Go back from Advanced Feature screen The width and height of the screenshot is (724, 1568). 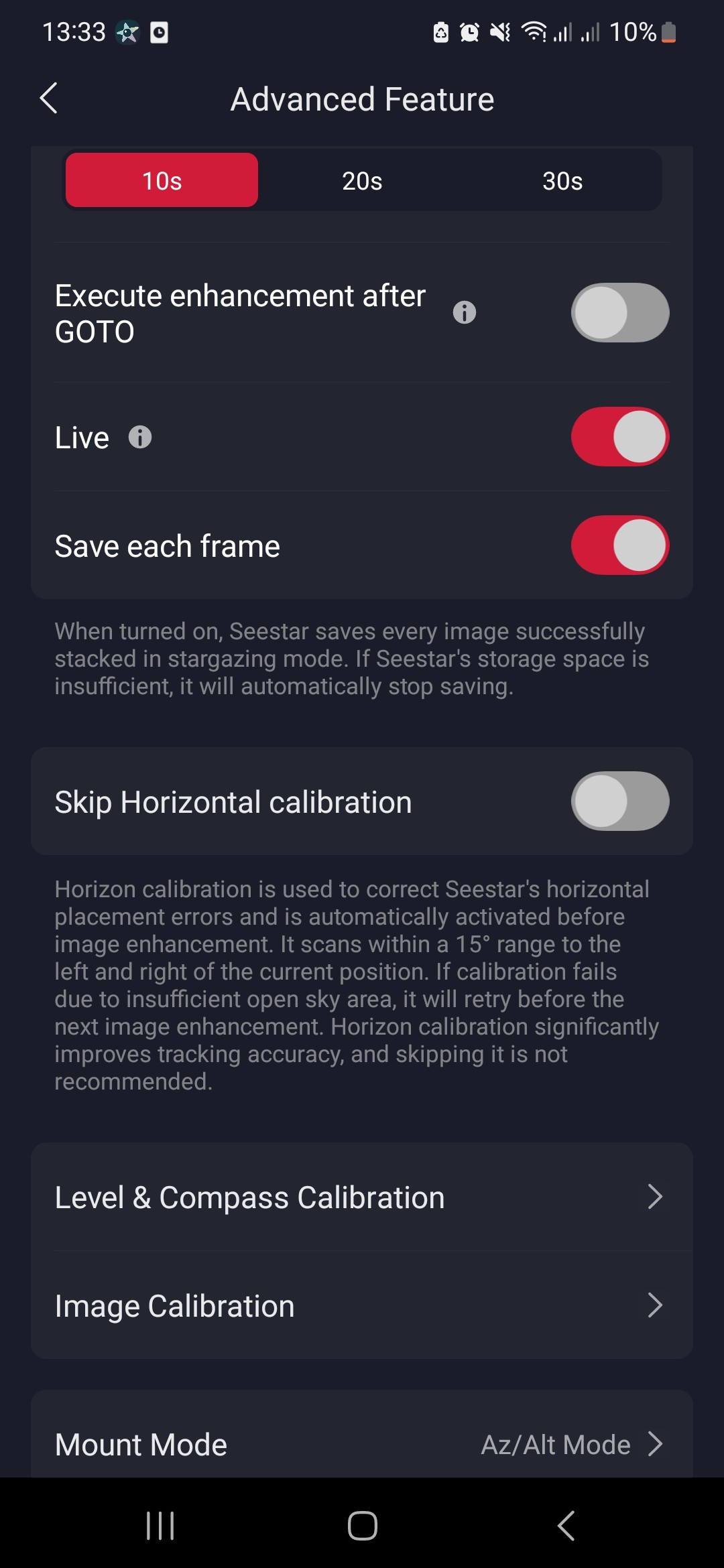point(48,99)
